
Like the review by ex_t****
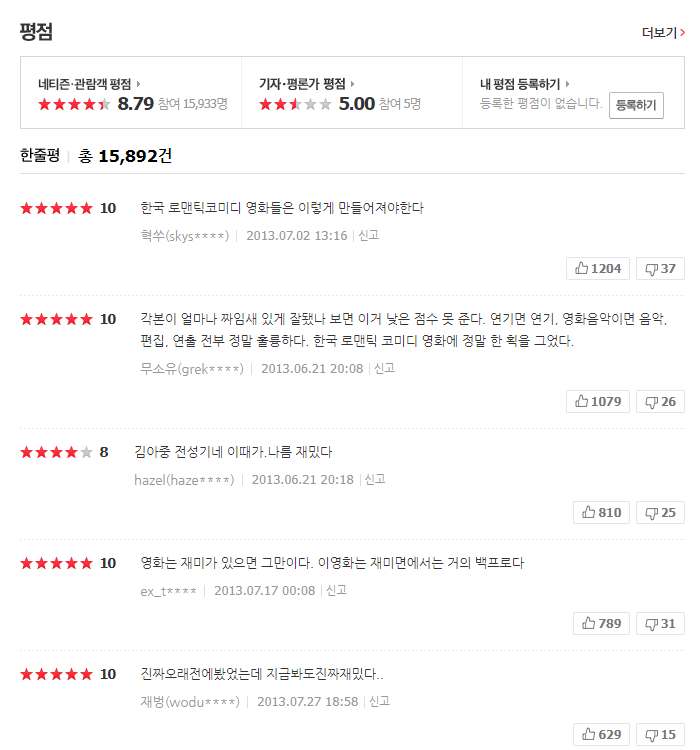602,623
